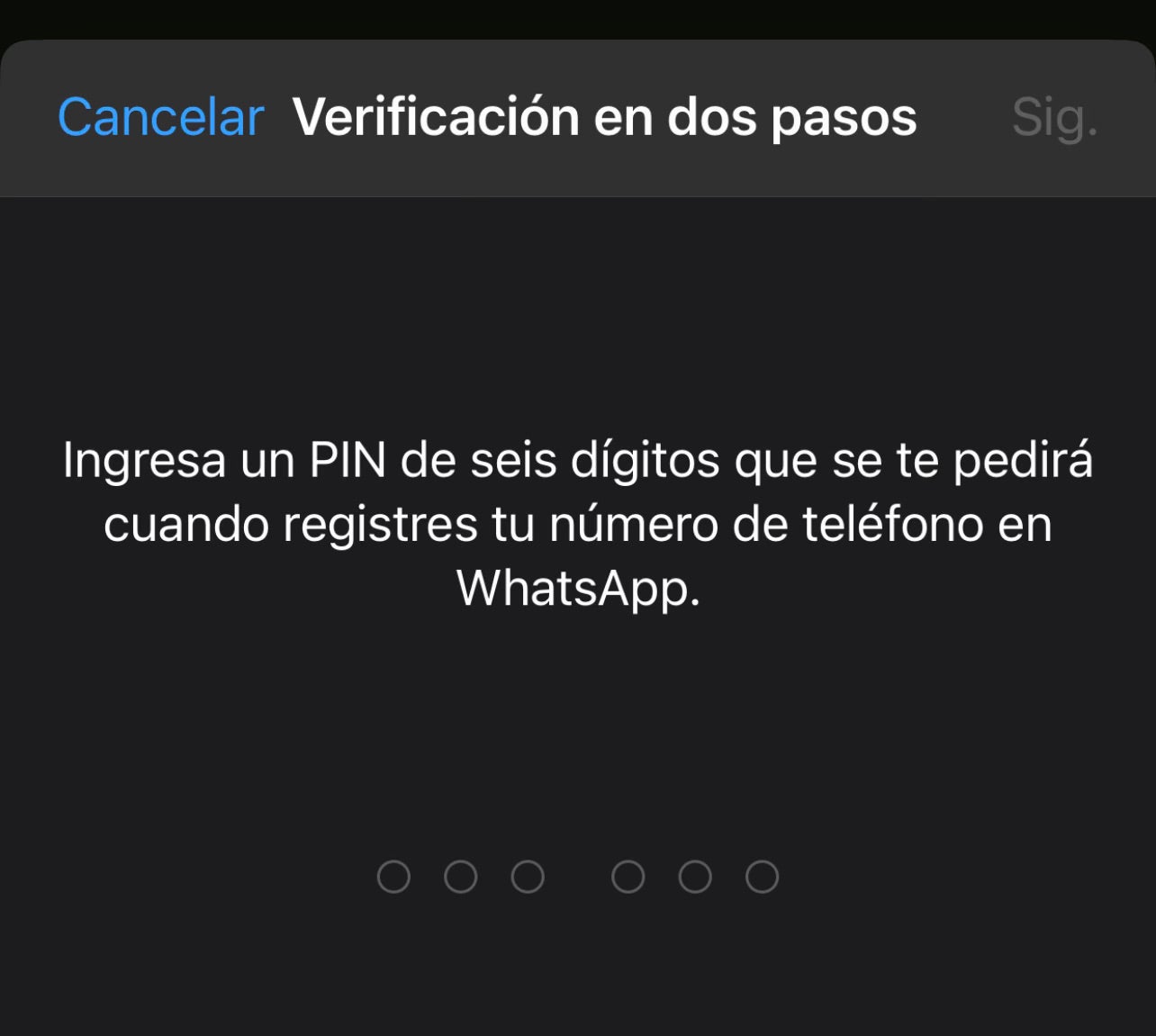This screenshot has height=1036, width=1156.
Task: Tap Cancelar to cancel two-step verification
Action: coord(160,118)
